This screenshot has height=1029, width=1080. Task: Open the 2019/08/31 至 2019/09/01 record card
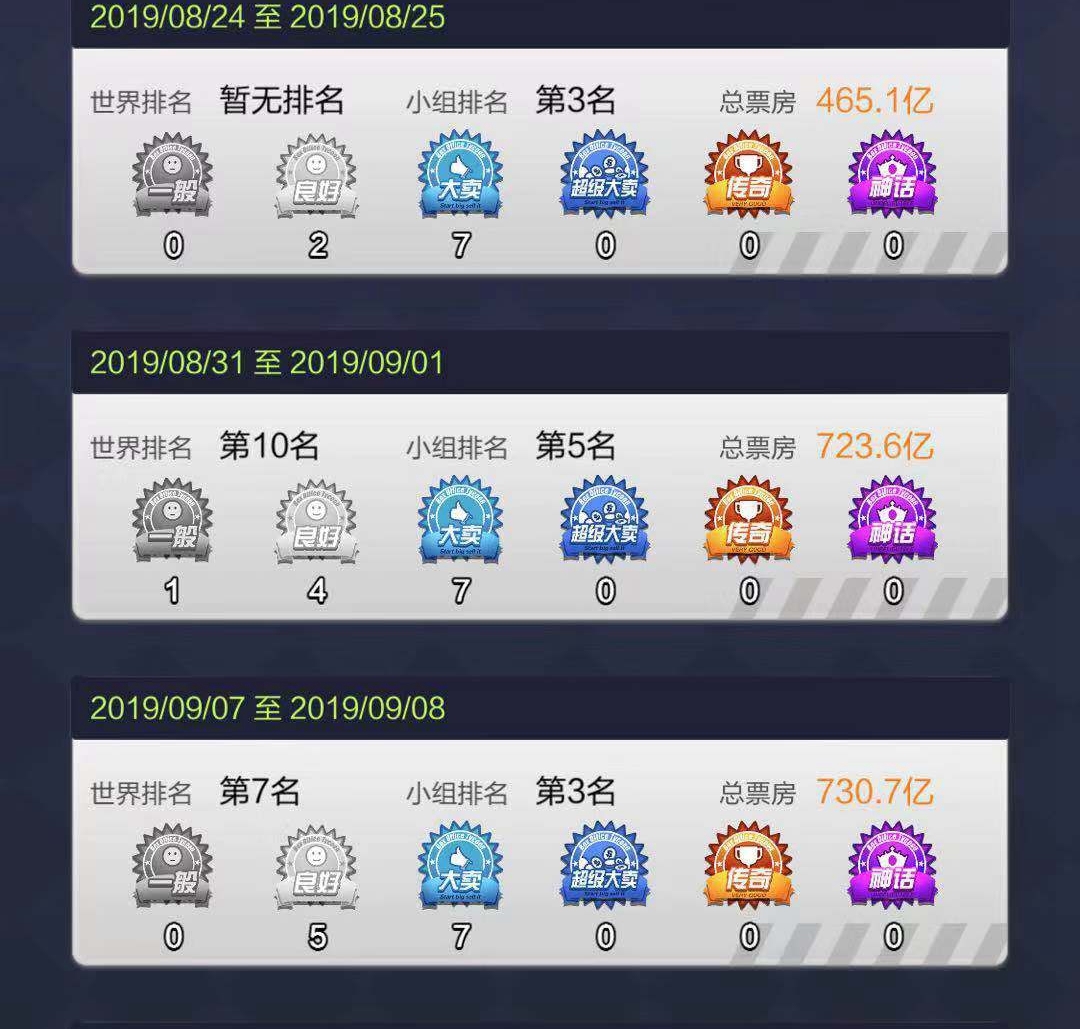click(x=540, y=505)
